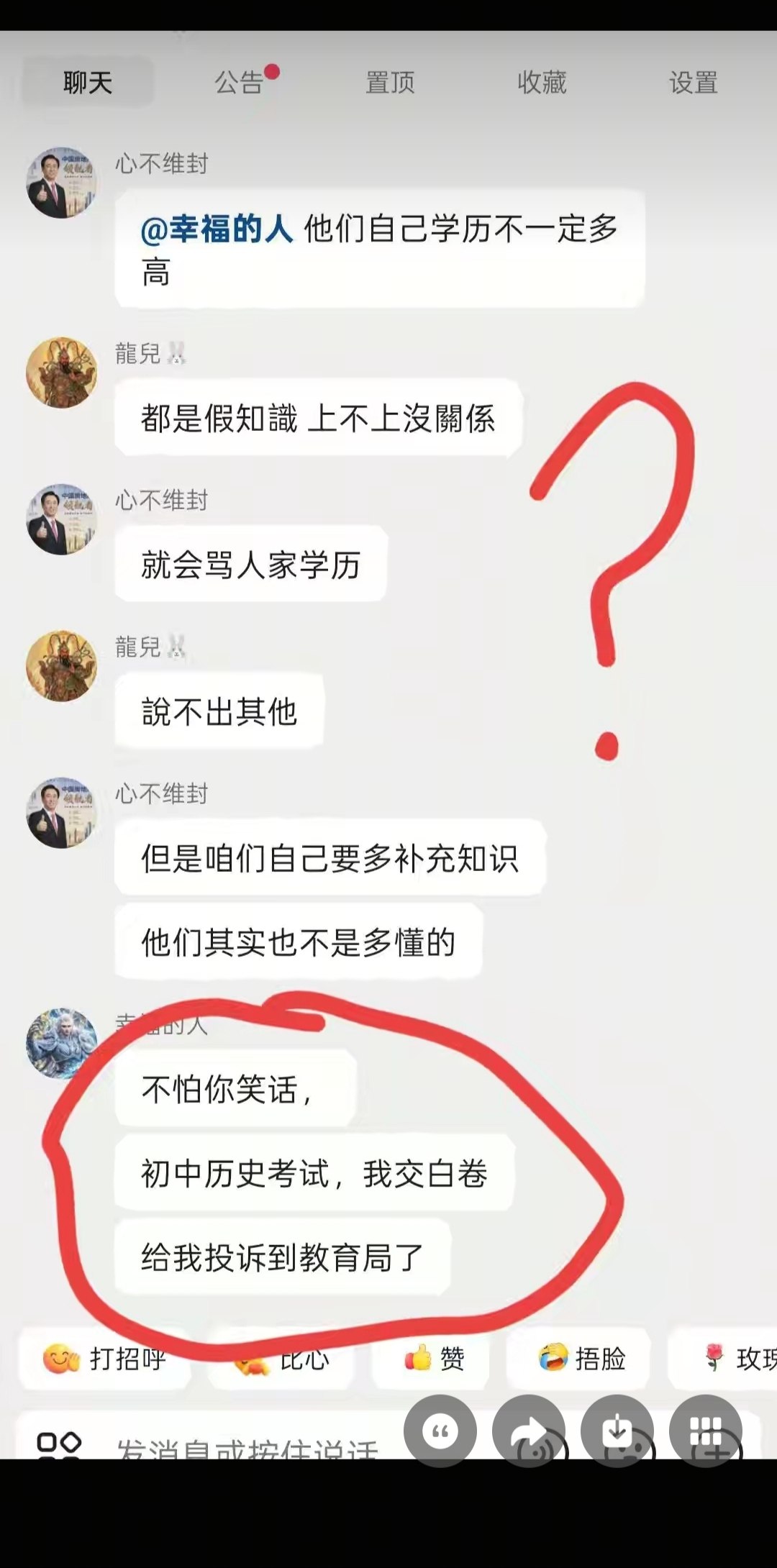Switch to the 公告 tab
The image size is (777, 1568).
240,83
